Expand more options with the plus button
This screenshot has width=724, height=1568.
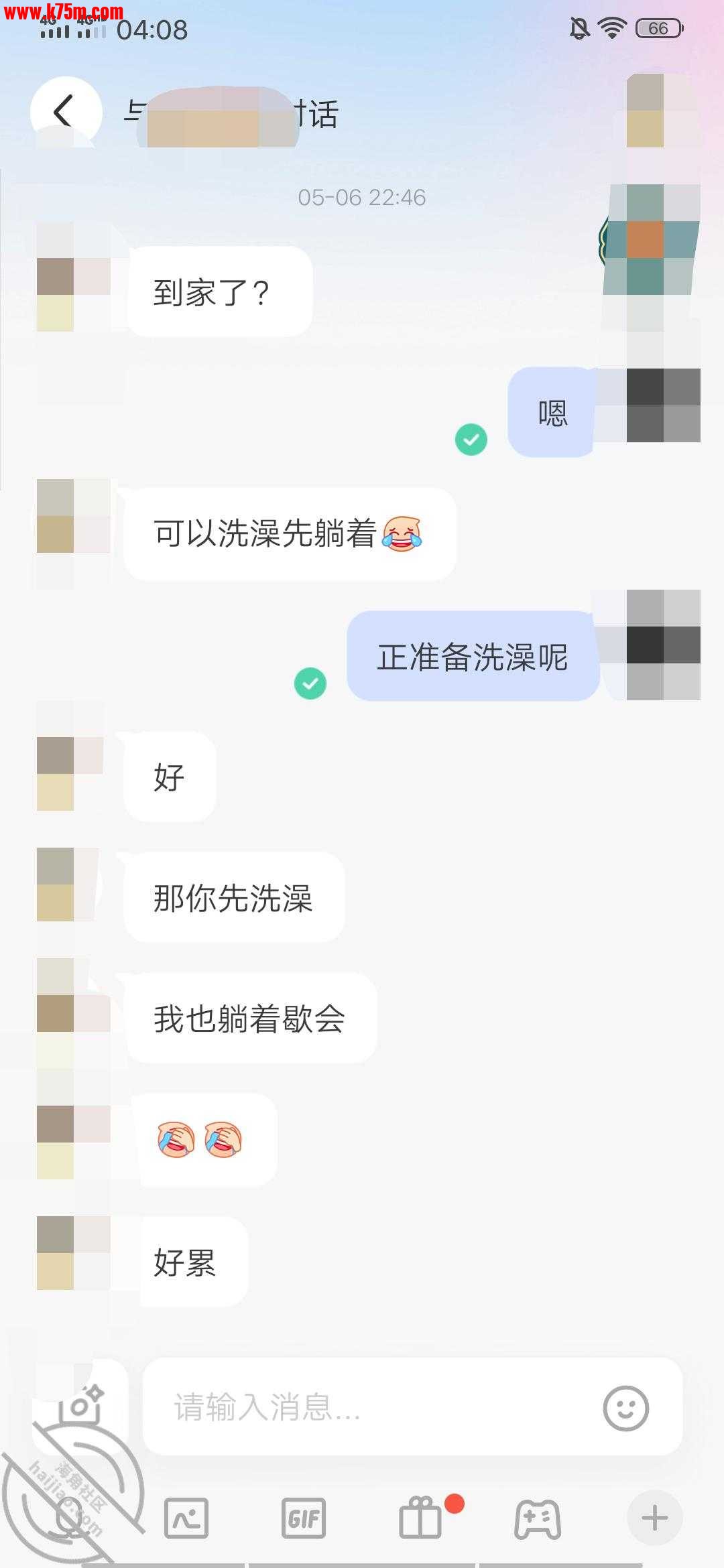point(654,1518)
